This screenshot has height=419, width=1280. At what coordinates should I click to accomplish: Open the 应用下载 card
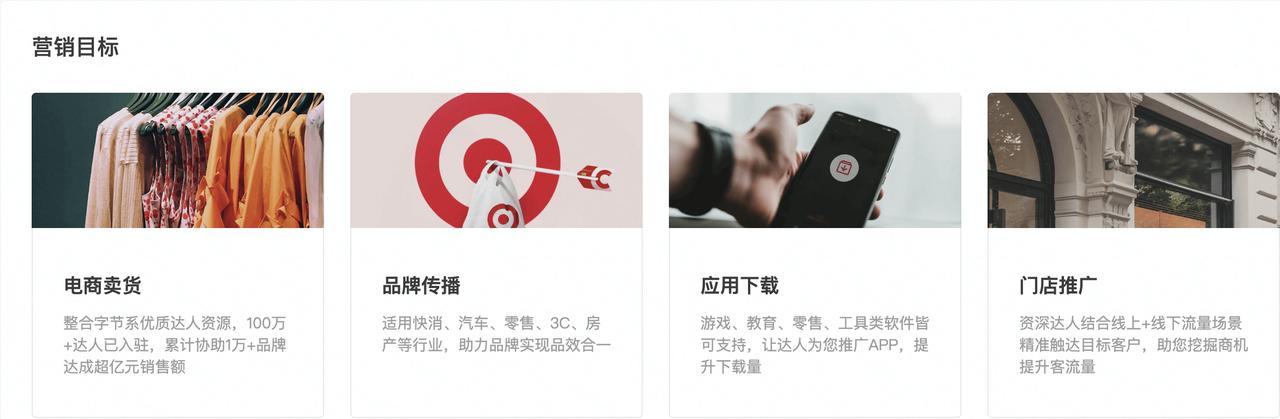pyautogui.click(x=815, y=255)
